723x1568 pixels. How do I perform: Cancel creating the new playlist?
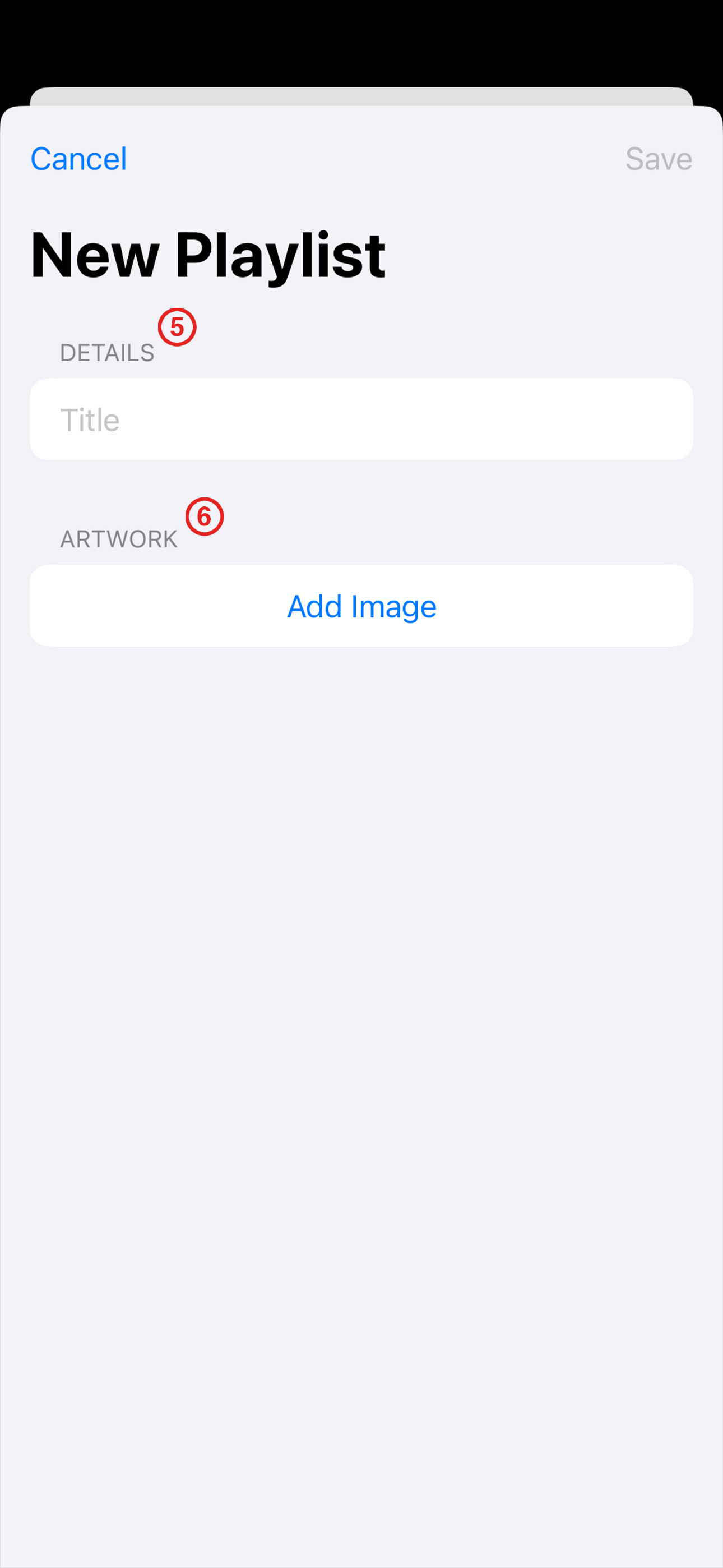pos(78,159)
